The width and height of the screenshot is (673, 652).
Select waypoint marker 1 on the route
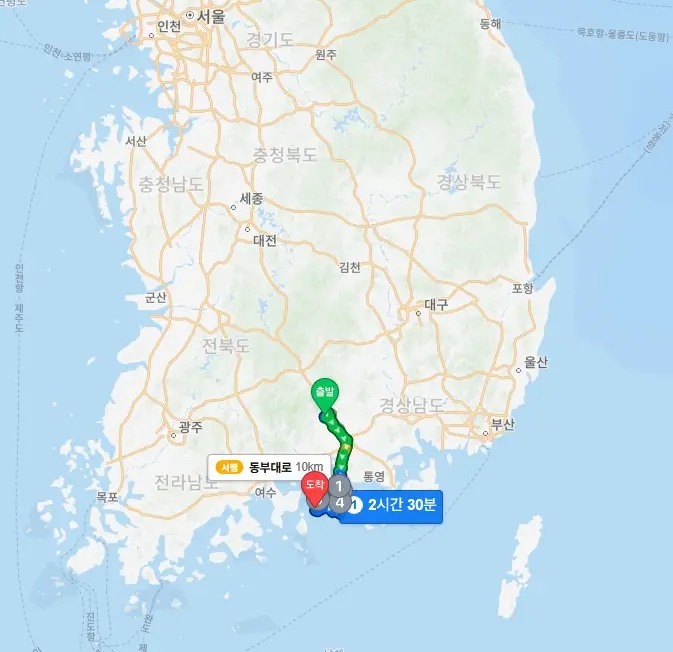point(339,486)
